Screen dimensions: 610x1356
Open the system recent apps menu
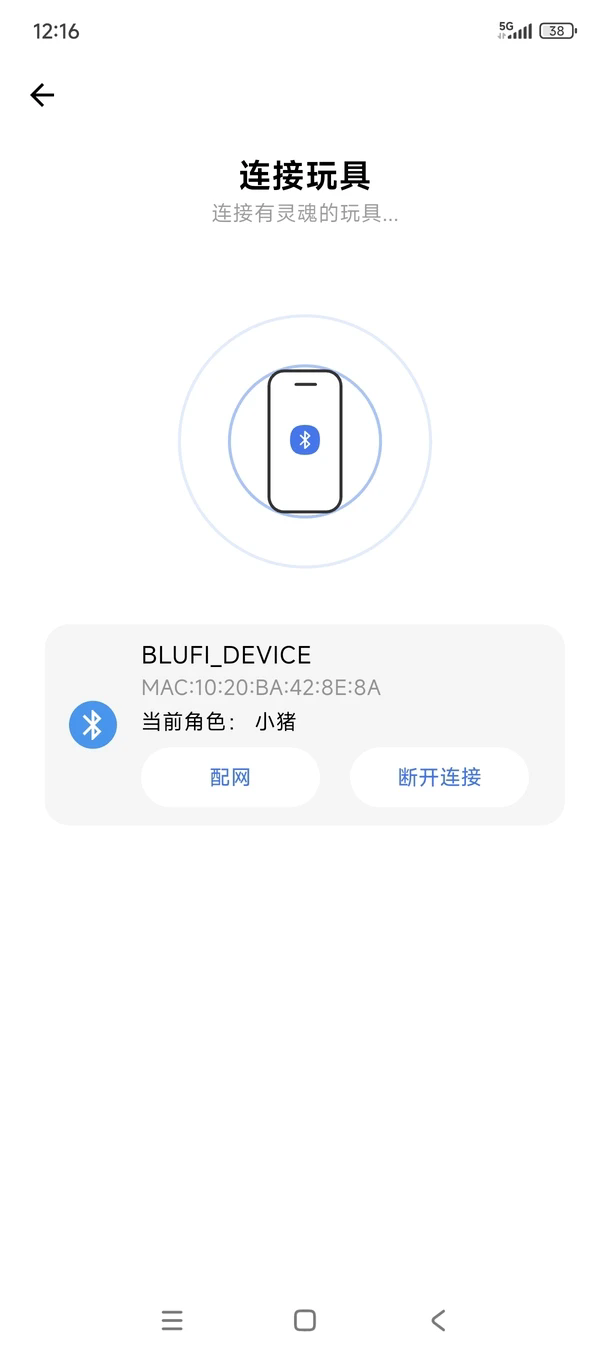coord(172,1320)
